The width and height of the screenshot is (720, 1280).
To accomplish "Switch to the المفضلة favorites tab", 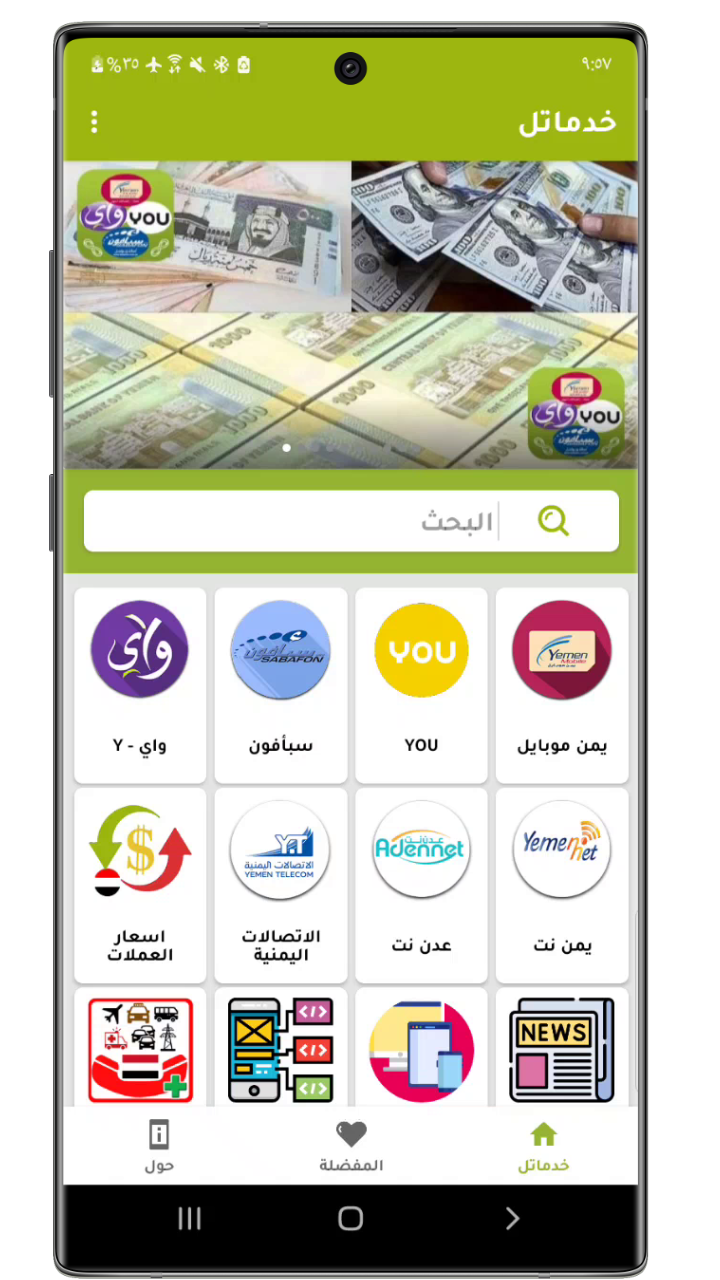I will tap(351, 1146).
